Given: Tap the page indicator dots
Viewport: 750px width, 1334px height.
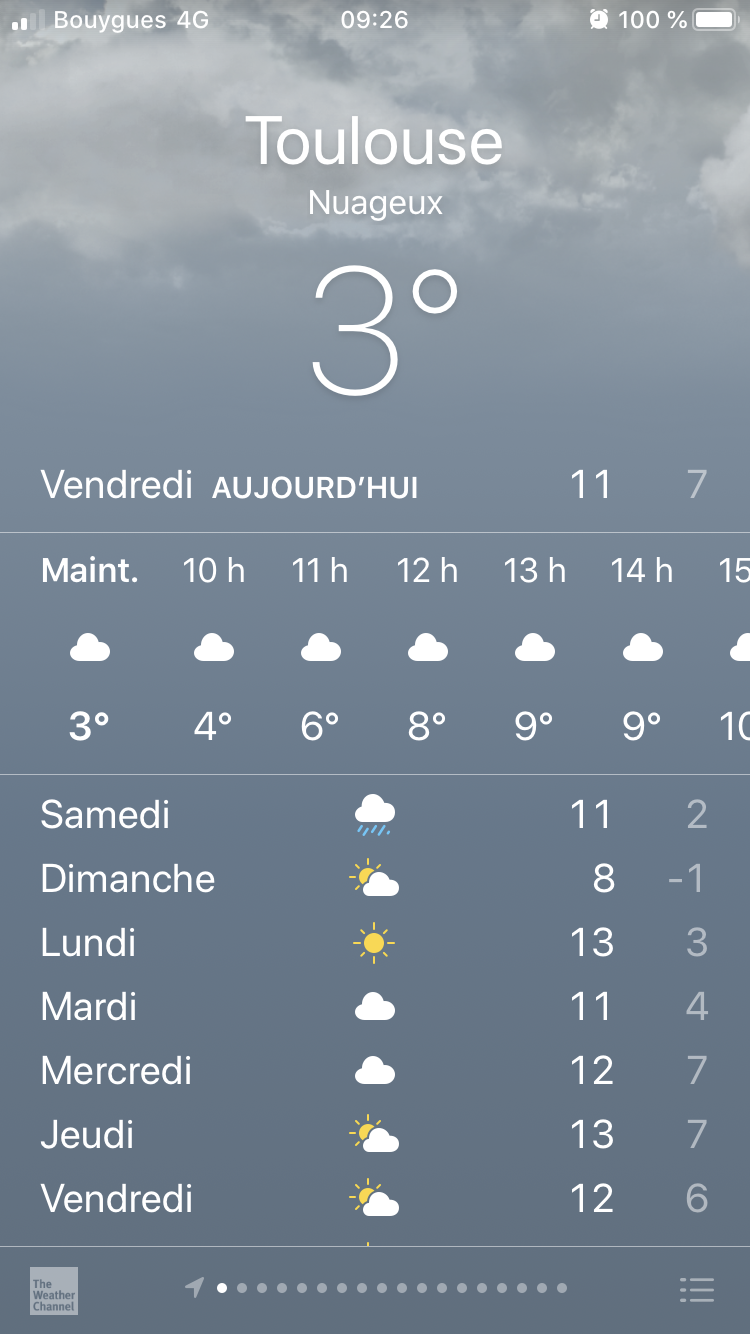Looking at the screenshot, I should (x=376, y=1288).
